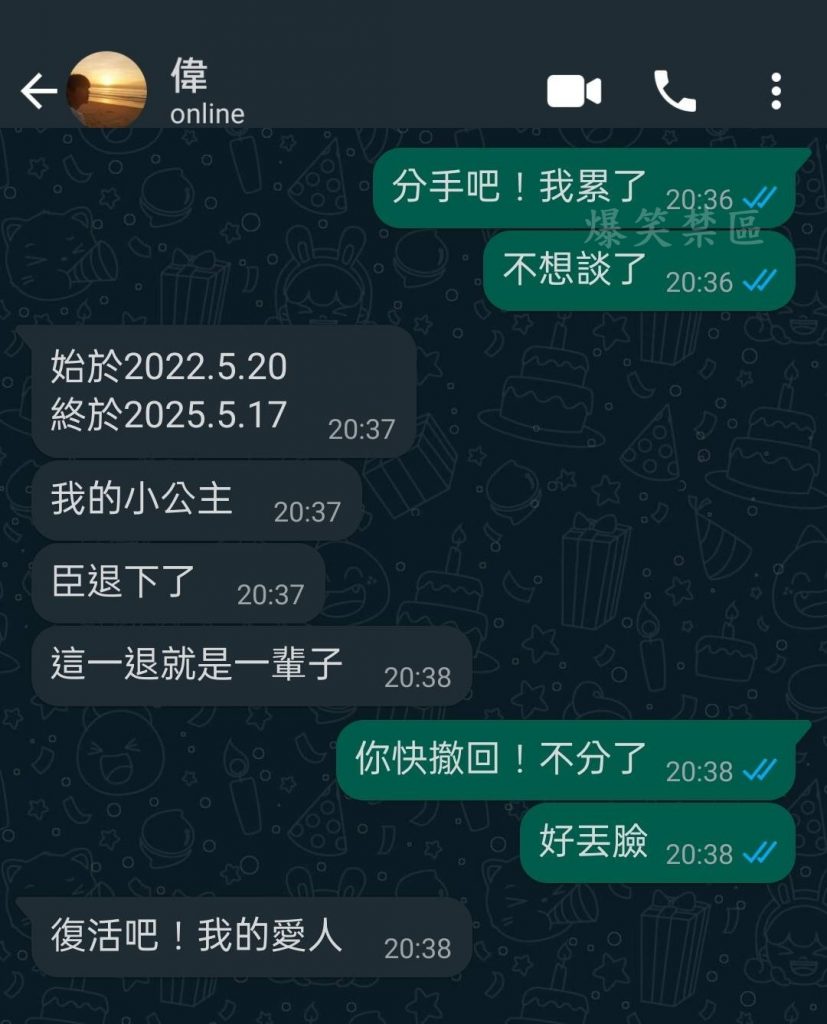827x1024 pixels.
Task: Go back to the chat list
Action: coord(38,92)
